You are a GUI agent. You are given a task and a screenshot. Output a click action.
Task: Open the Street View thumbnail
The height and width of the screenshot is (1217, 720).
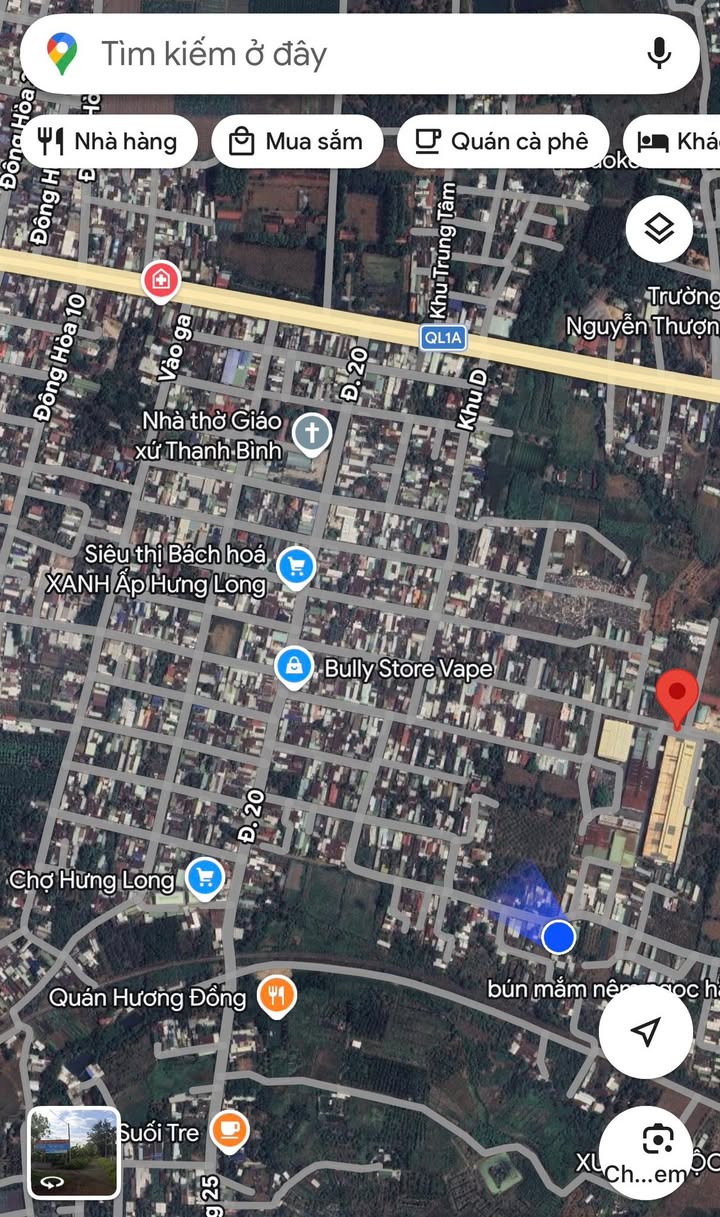pyautogui.click(x=74, y=1153)
